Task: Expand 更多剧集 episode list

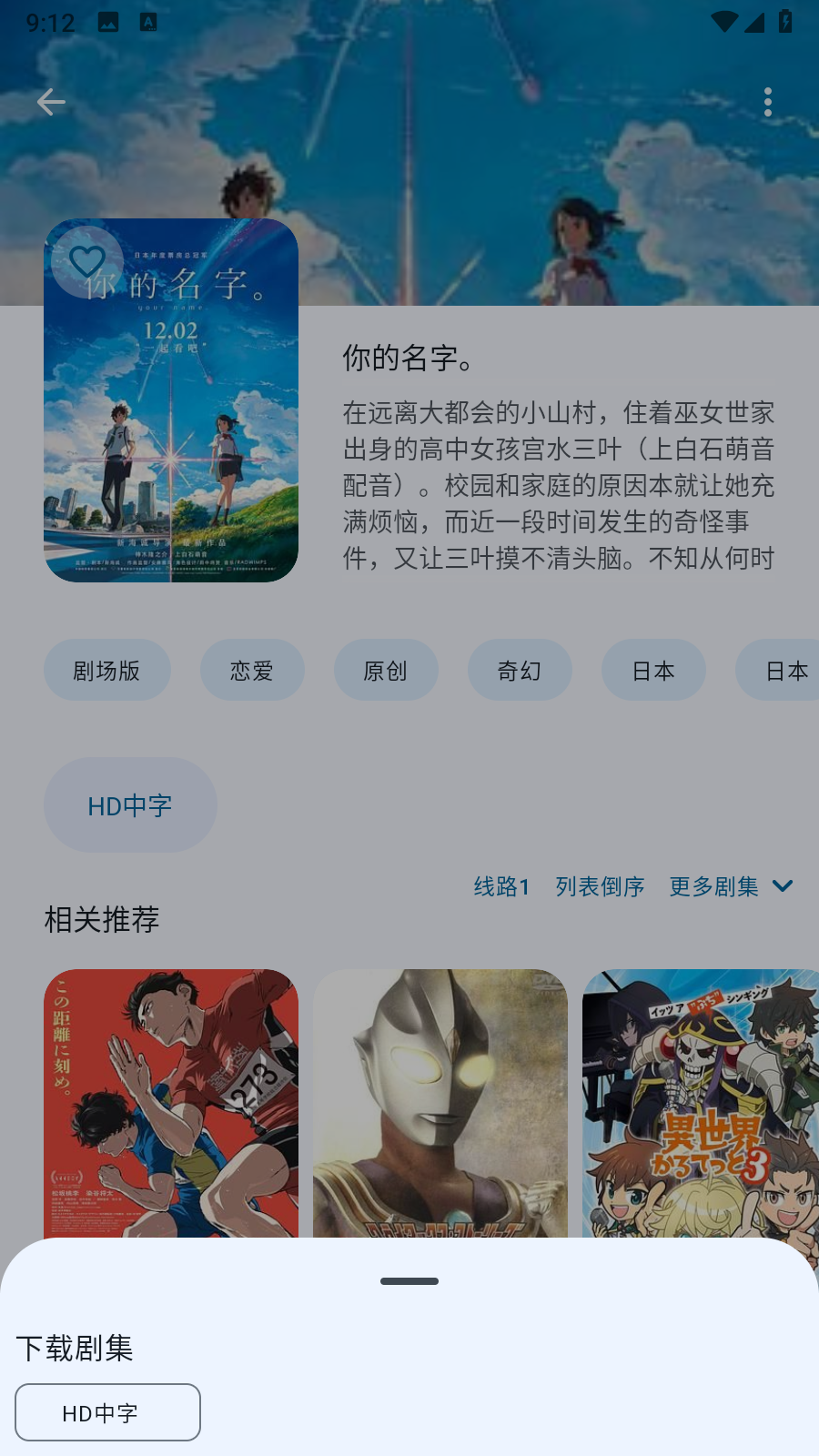Action: pos(731,886)
